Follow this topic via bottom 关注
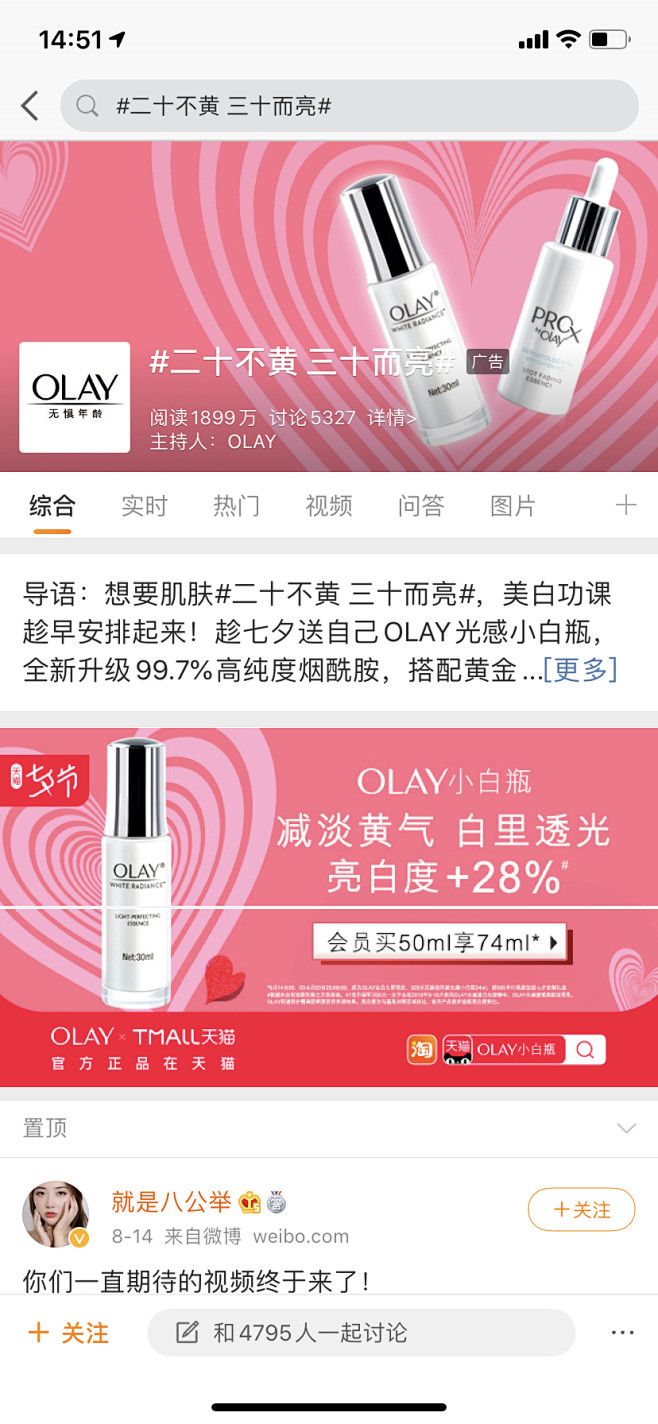This screenshot has height=1424, width=658. point(68,1333)
